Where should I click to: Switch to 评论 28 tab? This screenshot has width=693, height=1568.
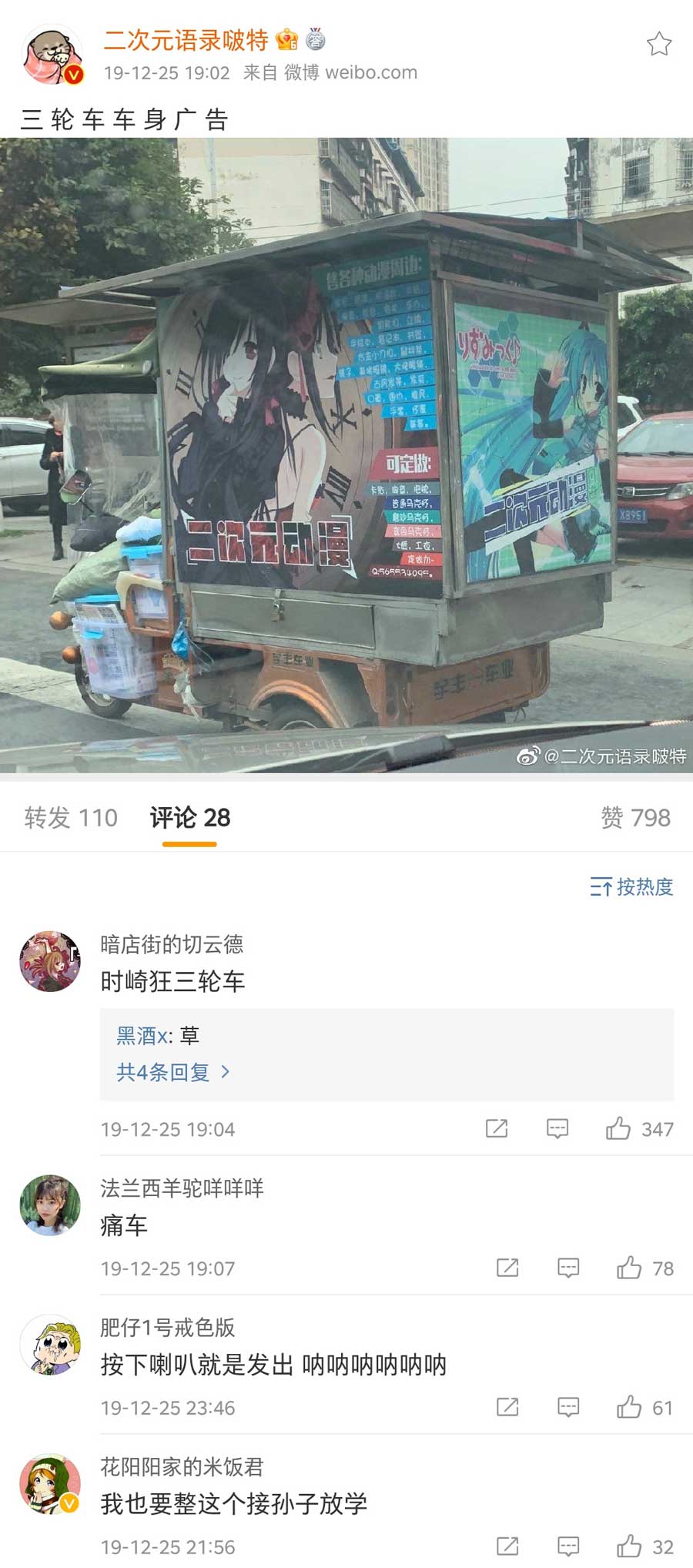pos(189,818)
